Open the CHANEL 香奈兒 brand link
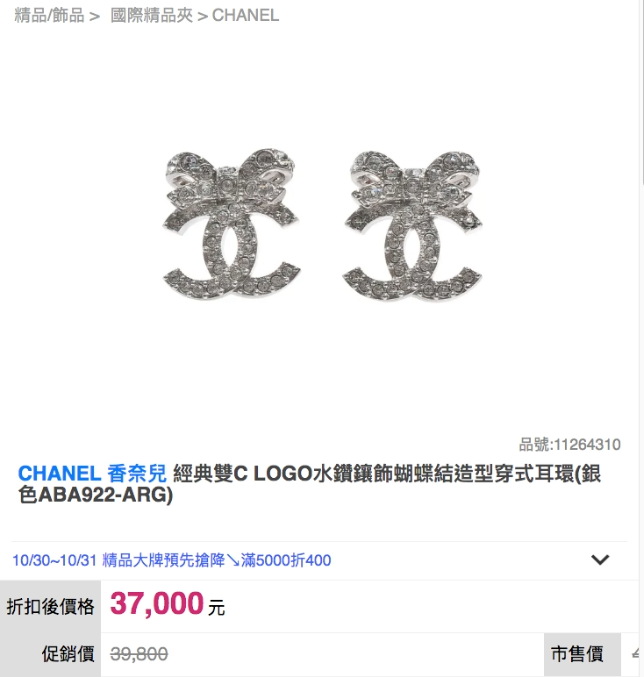This screenshot has height=677, width=644. point(92,473)
